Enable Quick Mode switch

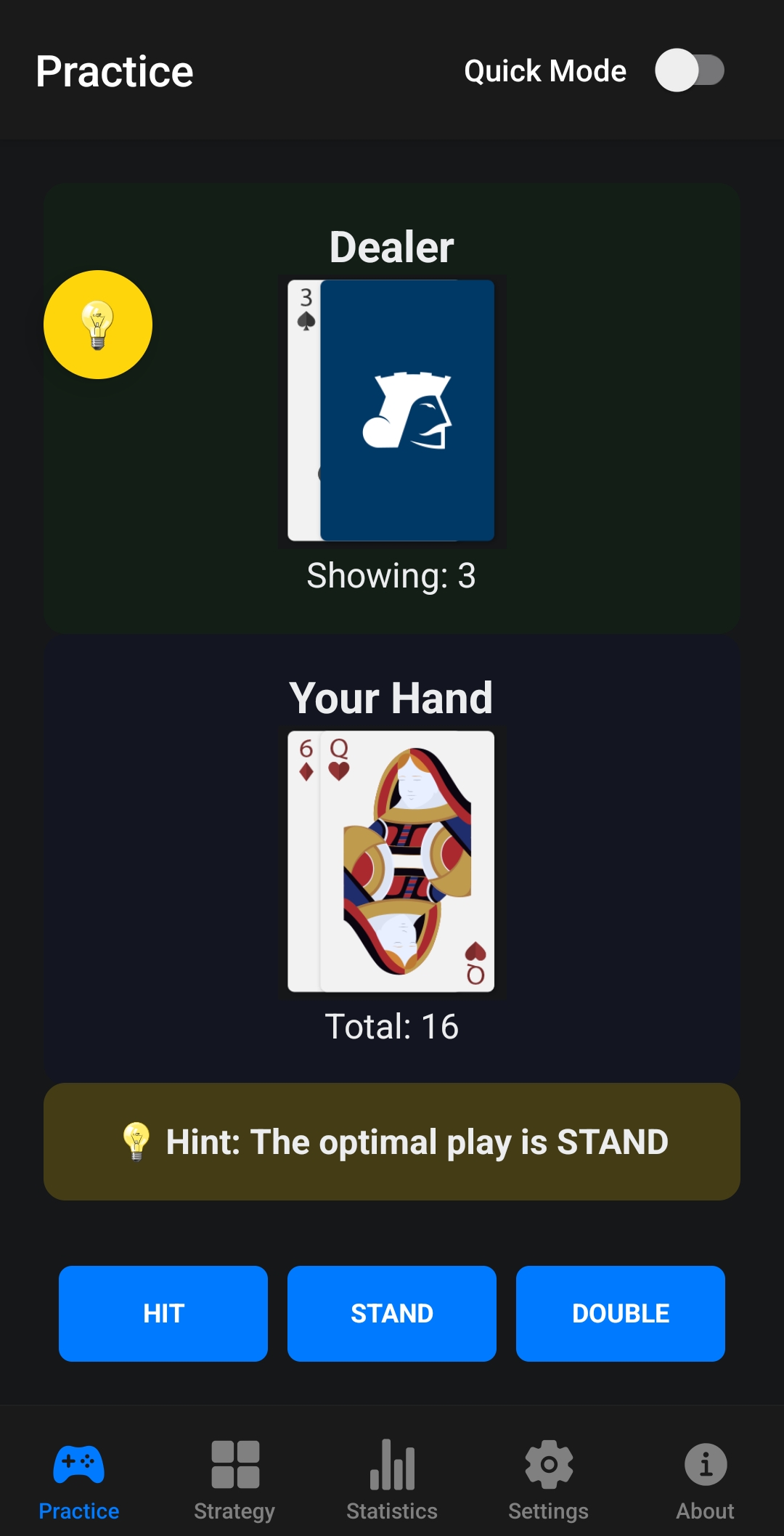pyautogui.click(x=690, y=70)
